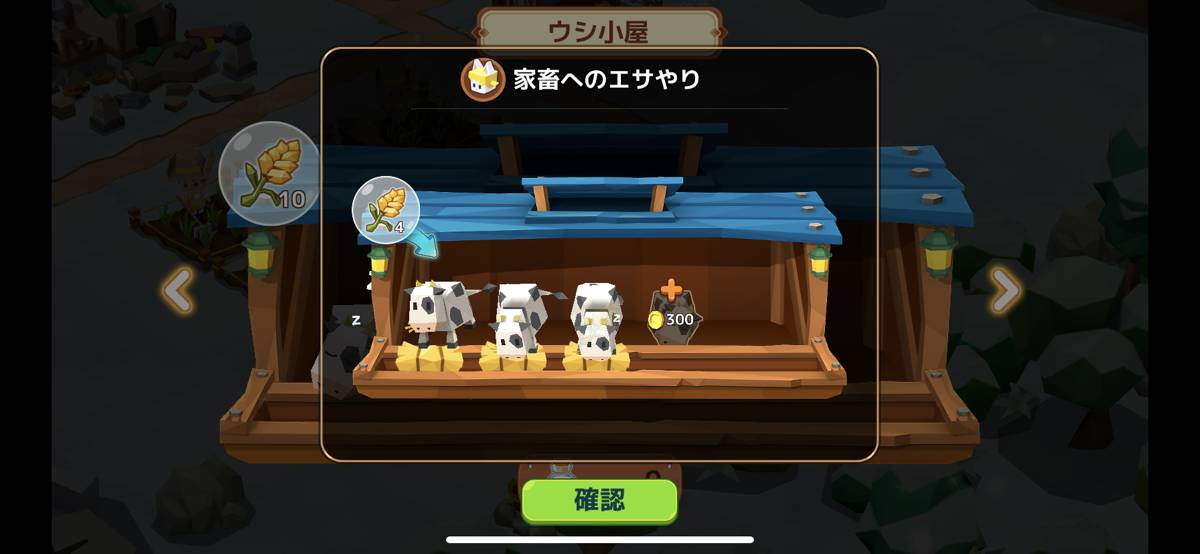Go to the next barn with right arrow
The height and width of the screenshot is (554, 1200).
1004,291
